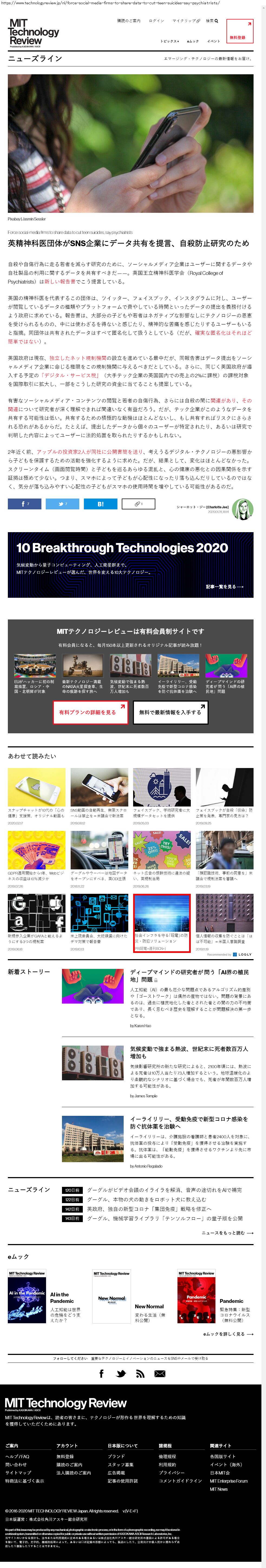Expand the トピックス topics menu
This screenshot has width=266, height=1568.
[x=169, y=41]
